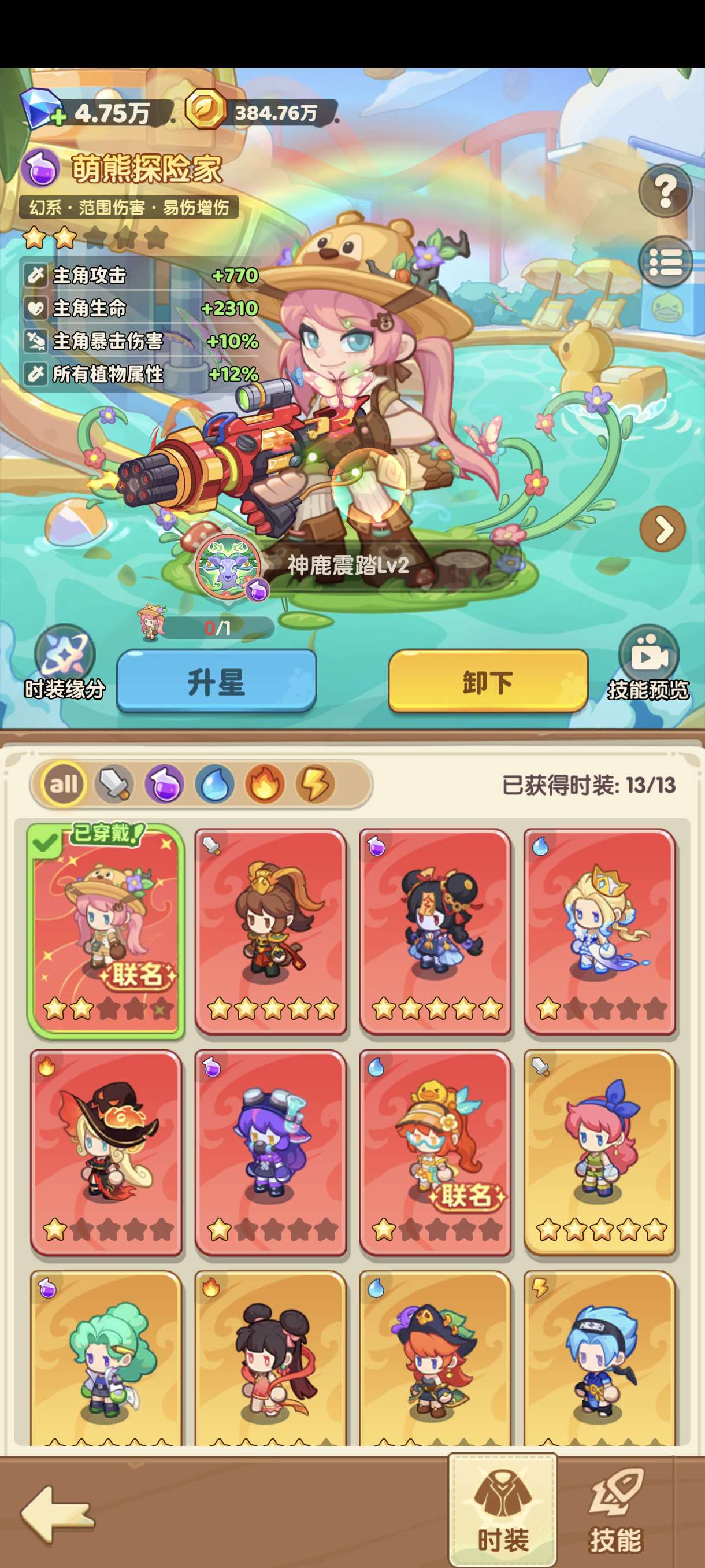The image size is (705, 1568).
Task: Tap the 卸下 unequip button
Action: pos(488,681)
